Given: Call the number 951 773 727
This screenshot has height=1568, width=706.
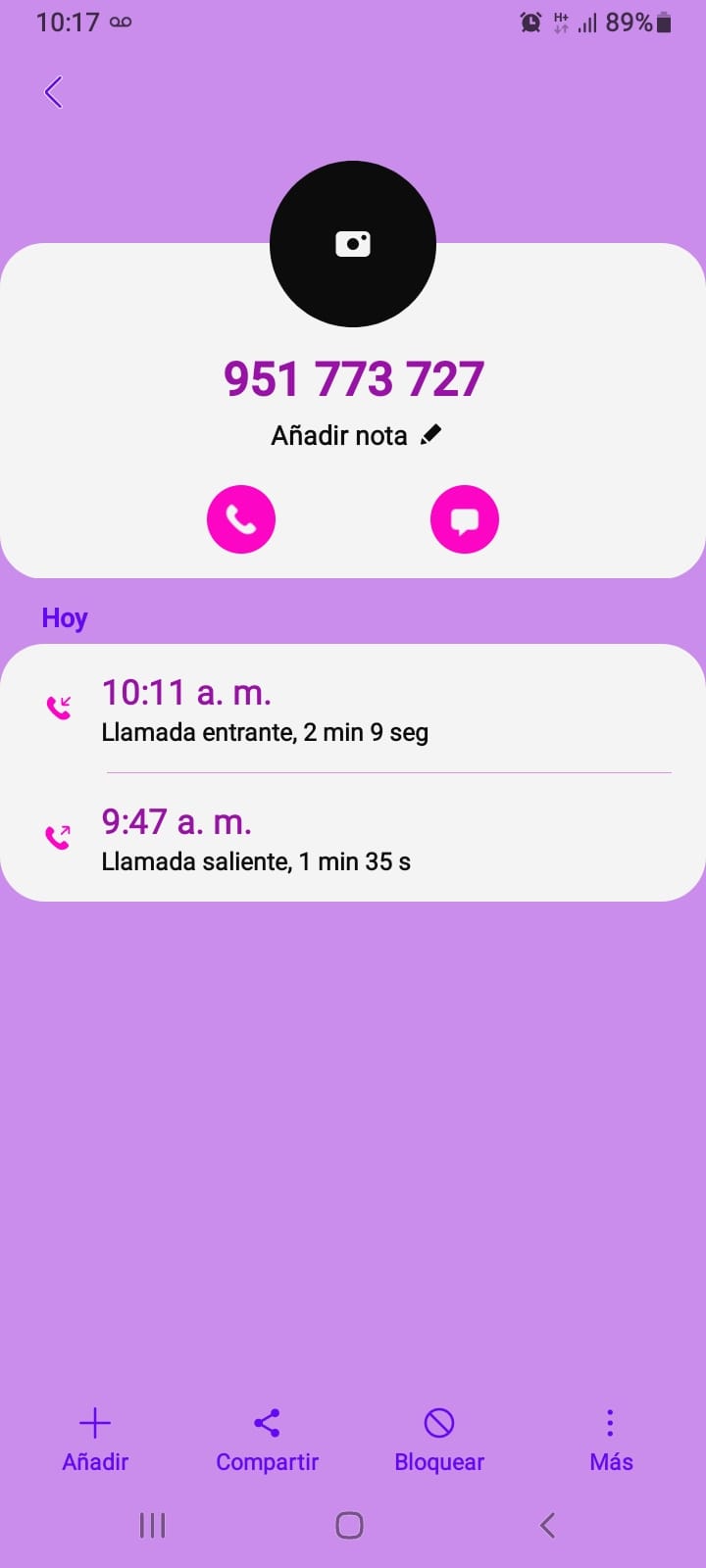Looking at the screenshot, I should click(x=241, y=519).
